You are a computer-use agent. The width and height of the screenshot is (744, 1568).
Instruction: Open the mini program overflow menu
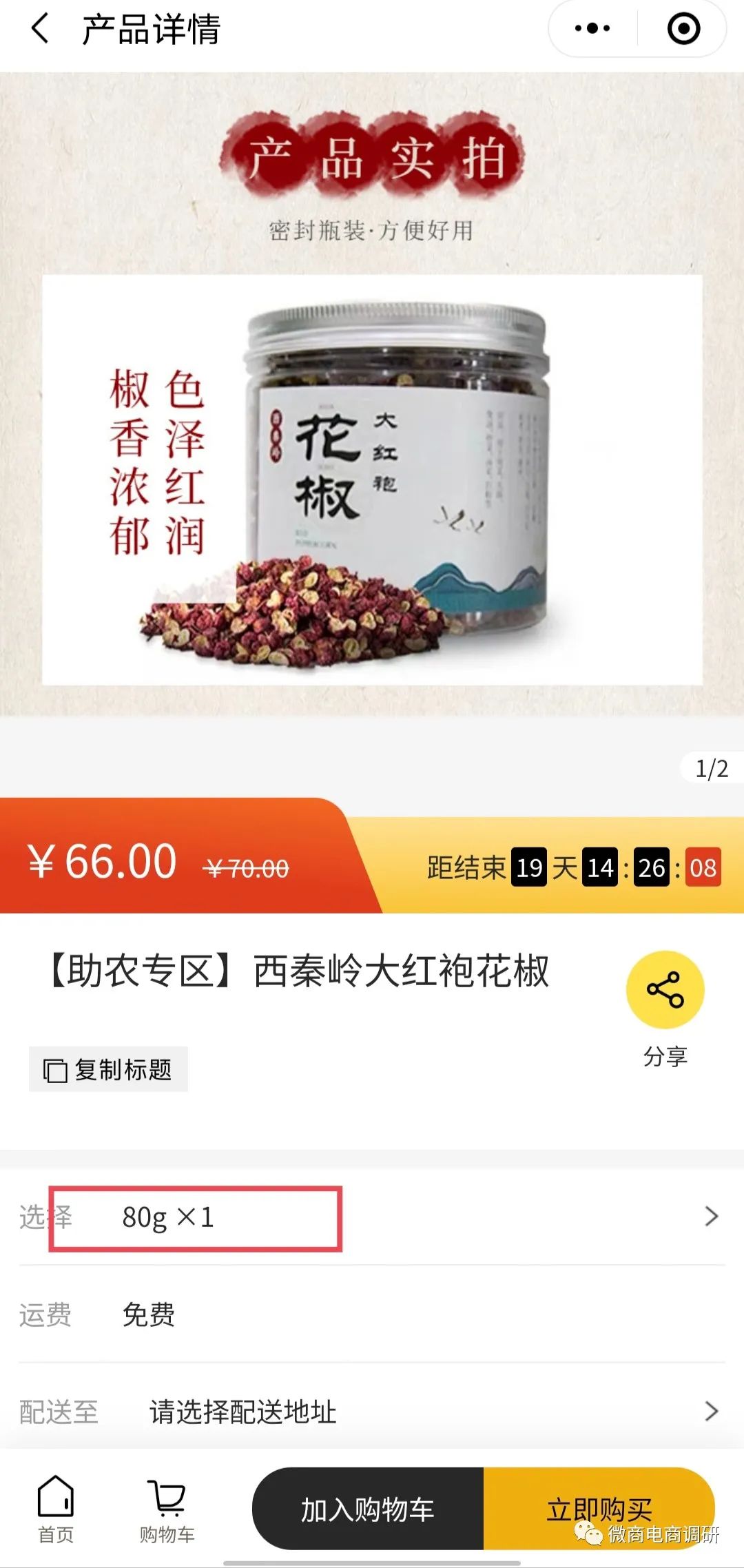click(592, 29)
